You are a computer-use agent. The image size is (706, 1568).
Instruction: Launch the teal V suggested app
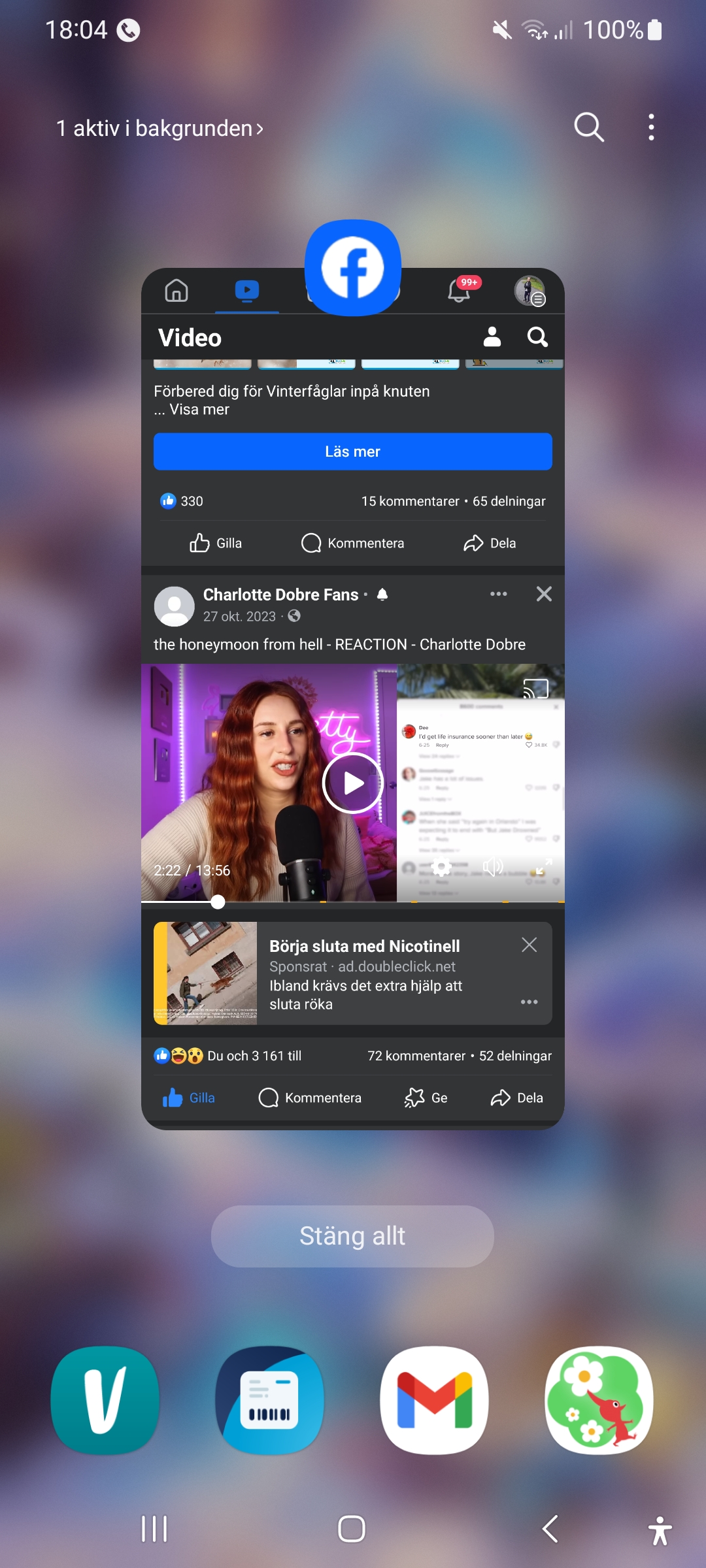coord(105,1399)
